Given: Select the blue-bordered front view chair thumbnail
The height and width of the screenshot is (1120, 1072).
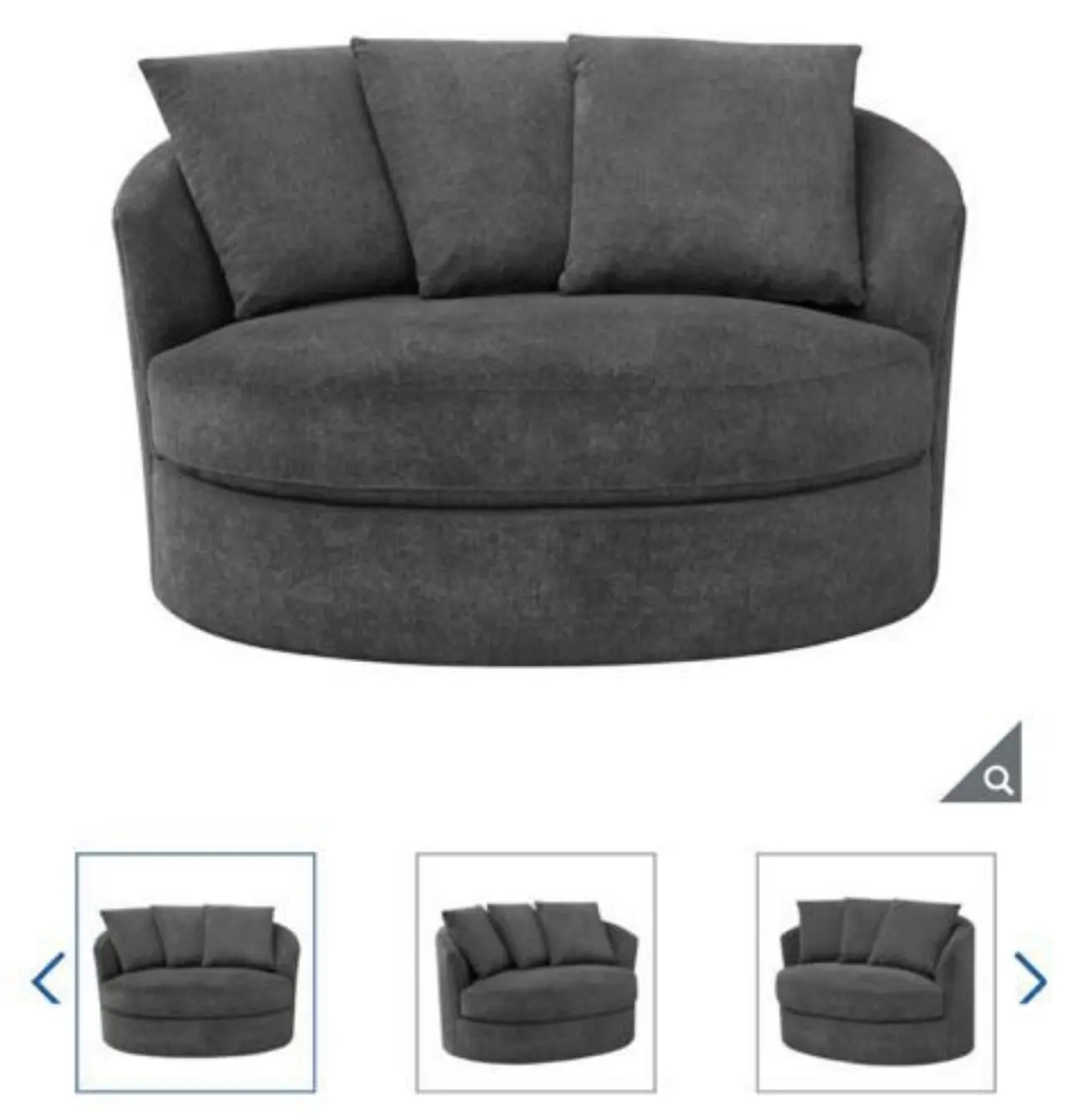Looking at the screenshot, I should tap(195, 972).
